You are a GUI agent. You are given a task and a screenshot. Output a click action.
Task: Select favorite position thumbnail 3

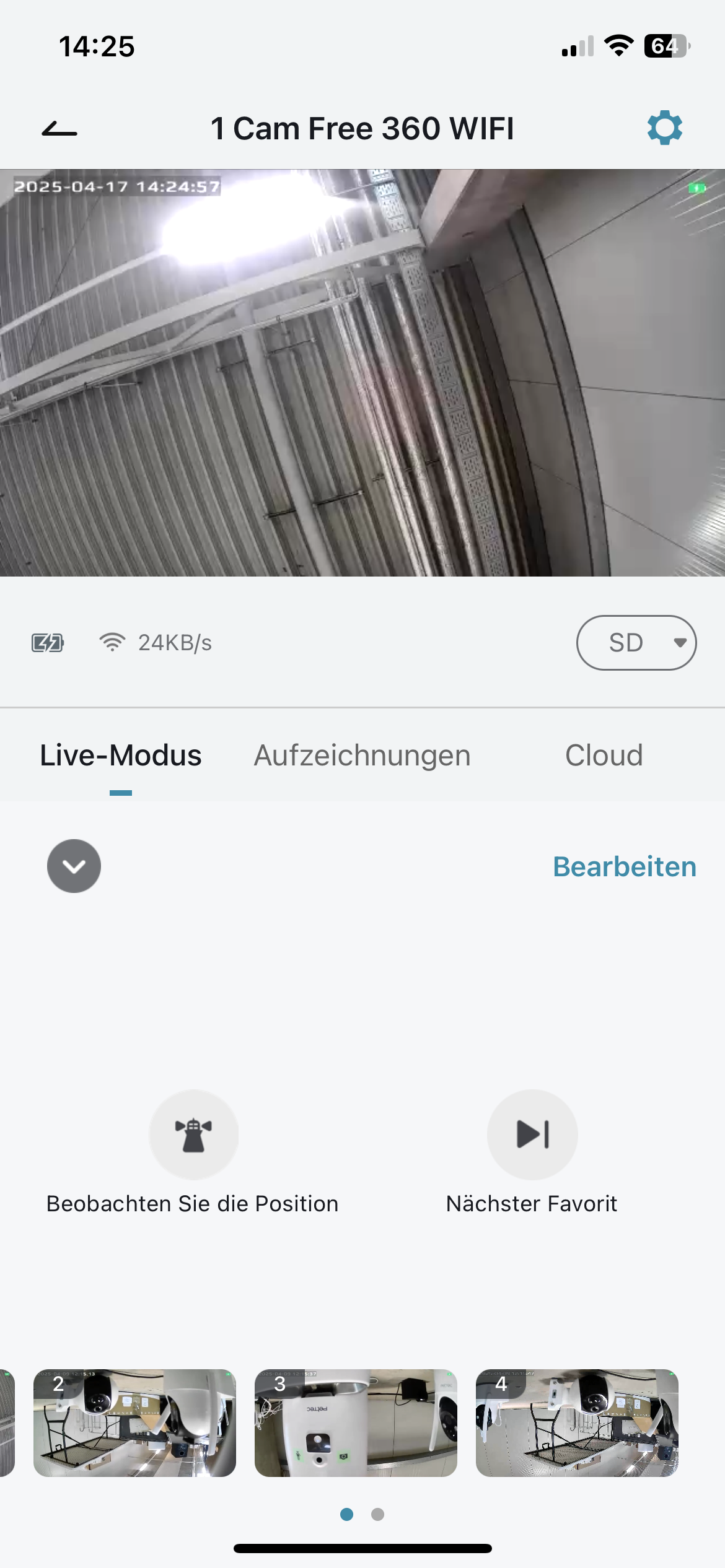click(x=356, y=1423)
